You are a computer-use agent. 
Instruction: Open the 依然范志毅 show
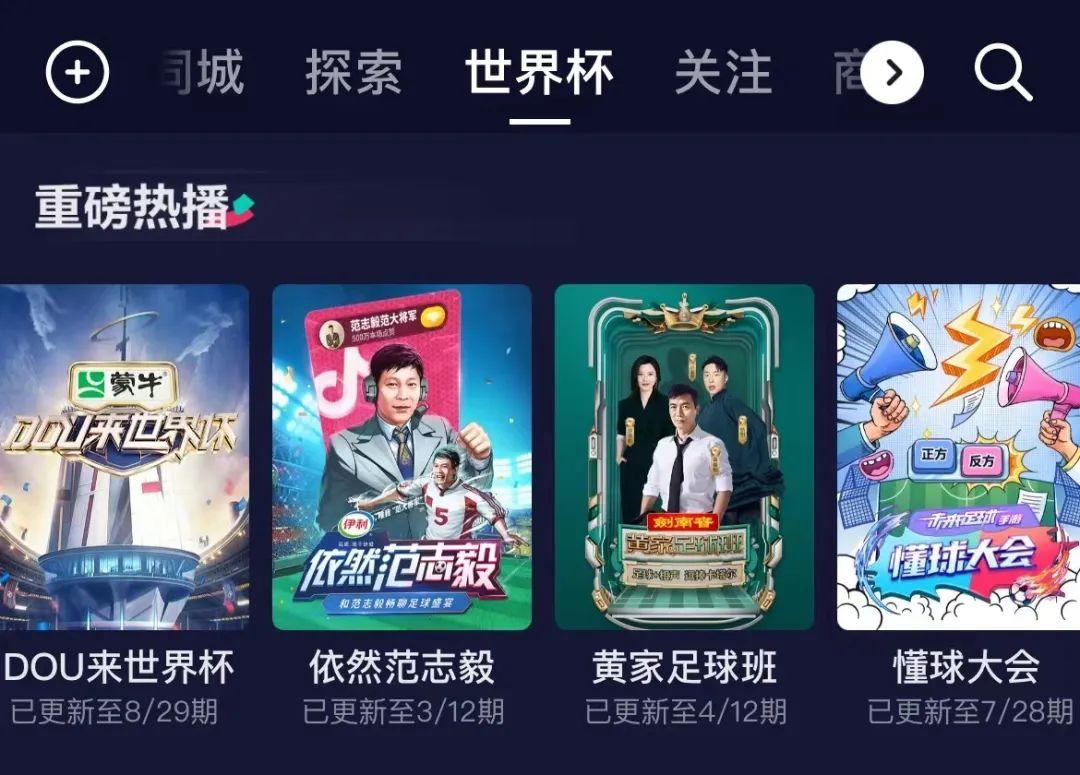point(401,457)
